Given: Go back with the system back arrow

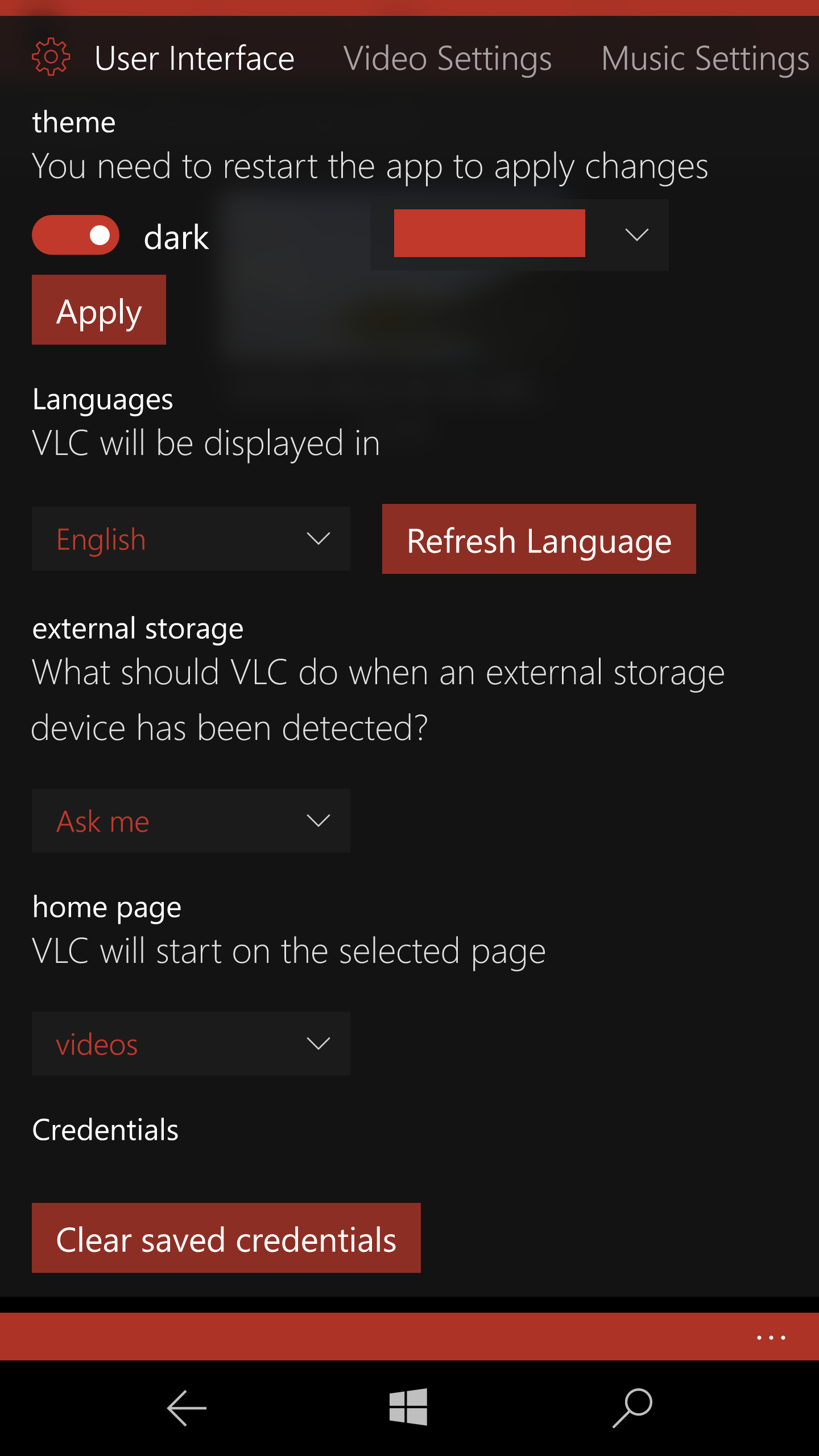Looking at the screenshot, I should pyautogui.click(x=187, y=1408).
